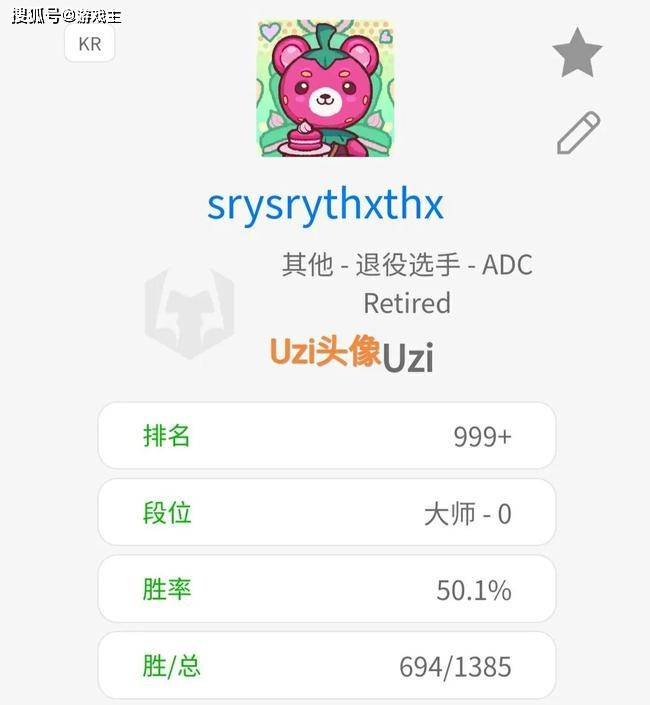Open the srysrythxthx username link
This screenshot has height=705, width=650.
click(x=325, y=205)
